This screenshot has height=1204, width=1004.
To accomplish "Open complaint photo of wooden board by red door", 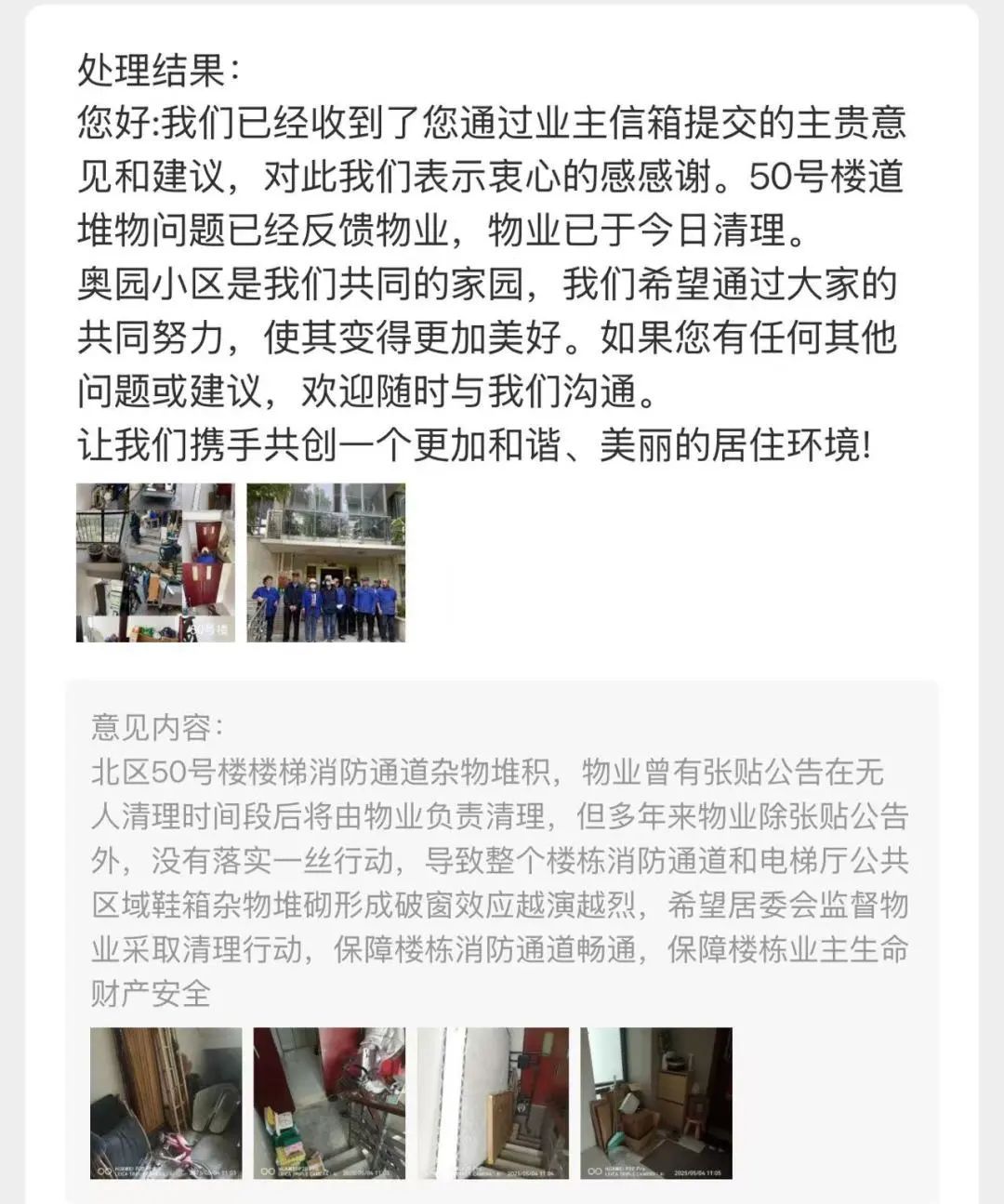I will coord(493,1103).
